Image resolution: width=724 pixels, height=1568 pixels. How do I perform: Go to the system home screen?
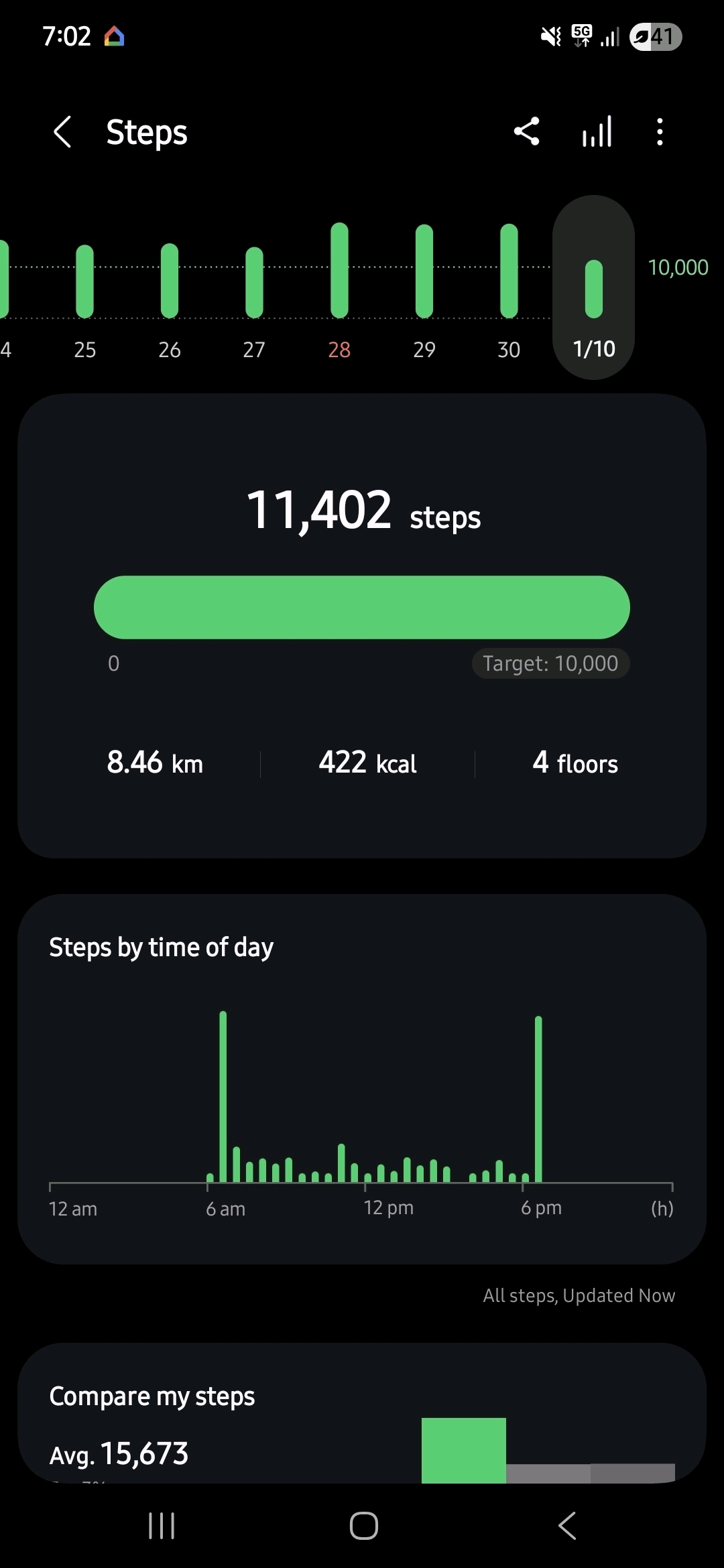(363, 1526)
